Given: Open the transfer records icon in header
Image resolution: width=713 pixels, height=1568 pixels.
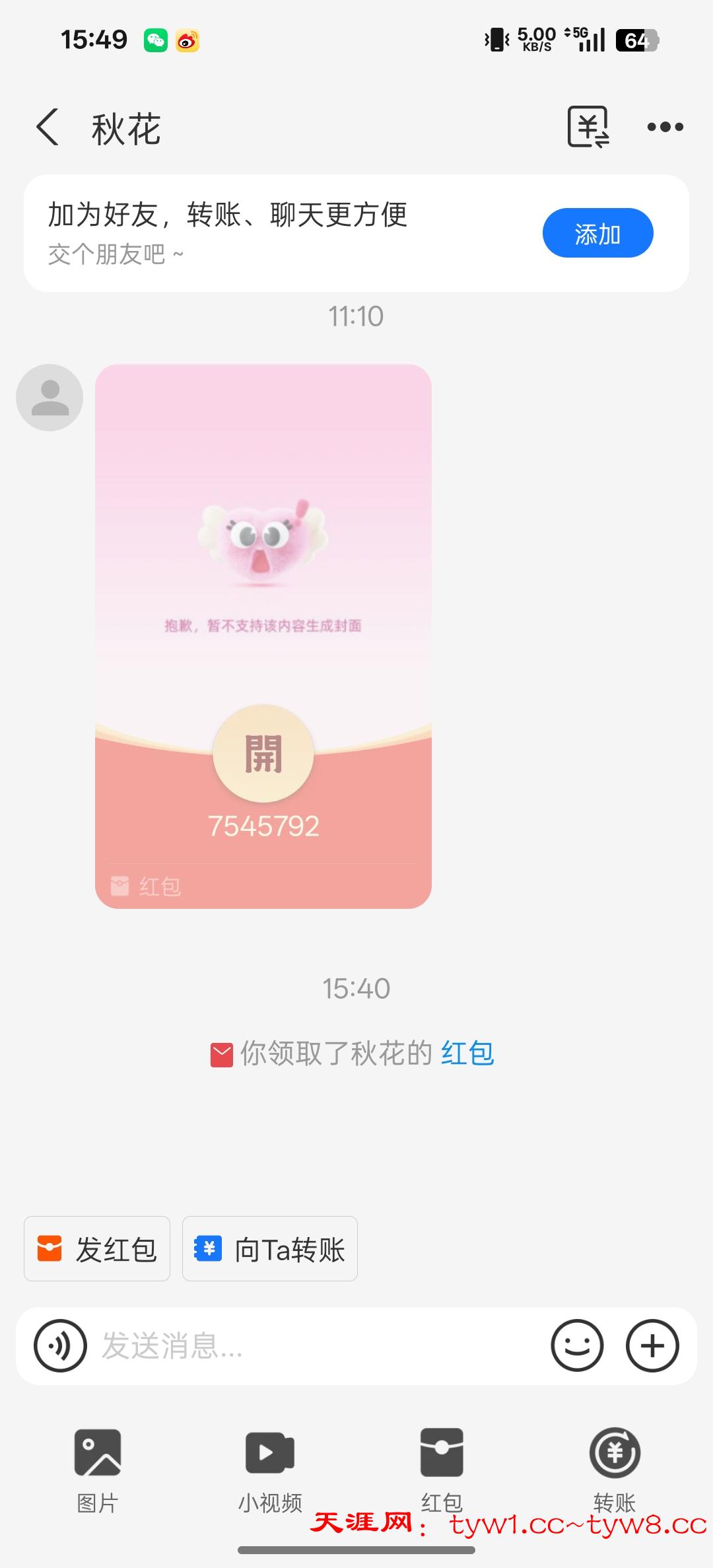Looking at the screenshot, I should point(588,127).
